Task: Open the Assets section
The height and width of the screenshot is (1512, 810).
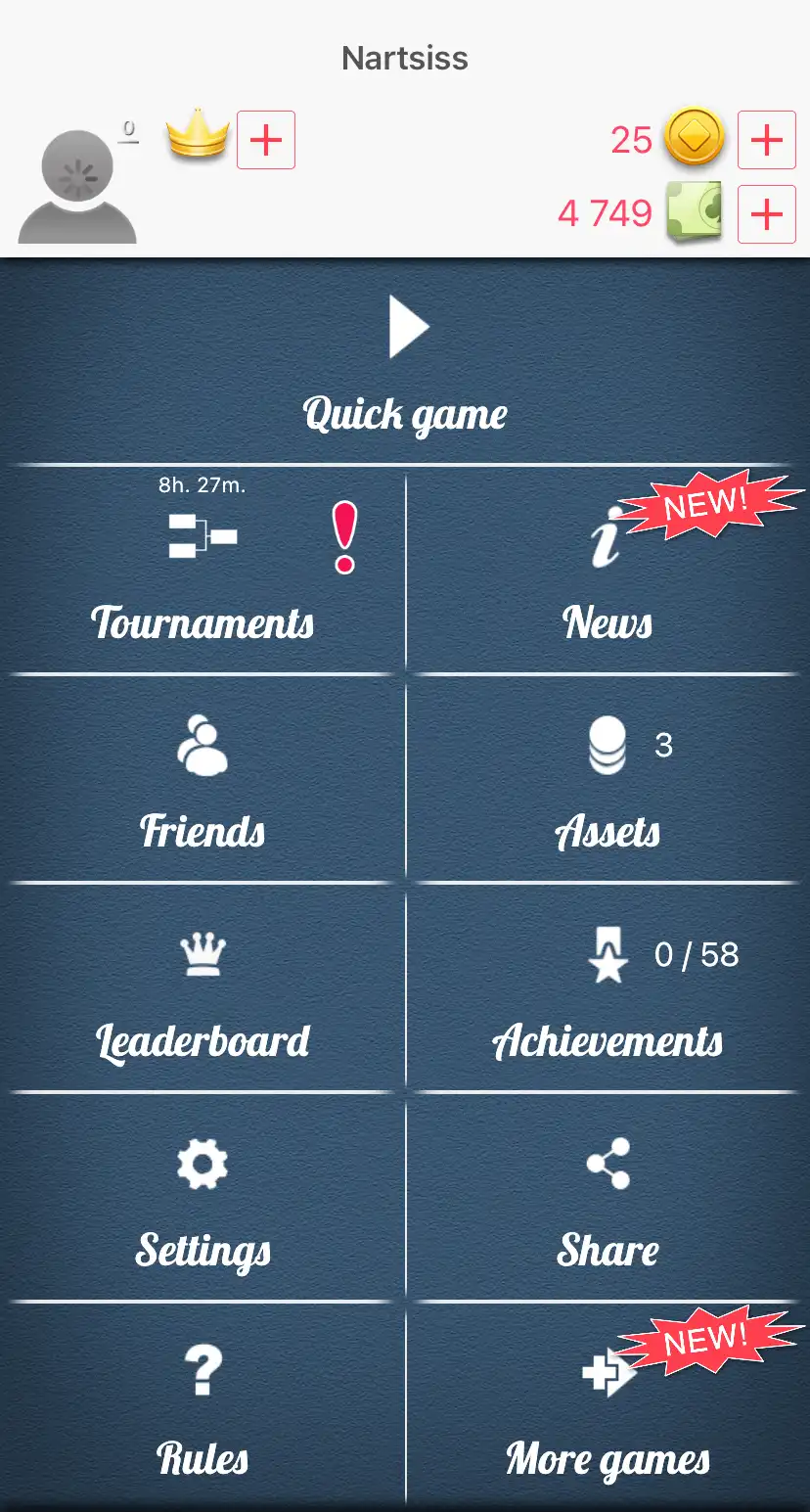Action: [x=607, y=780]
